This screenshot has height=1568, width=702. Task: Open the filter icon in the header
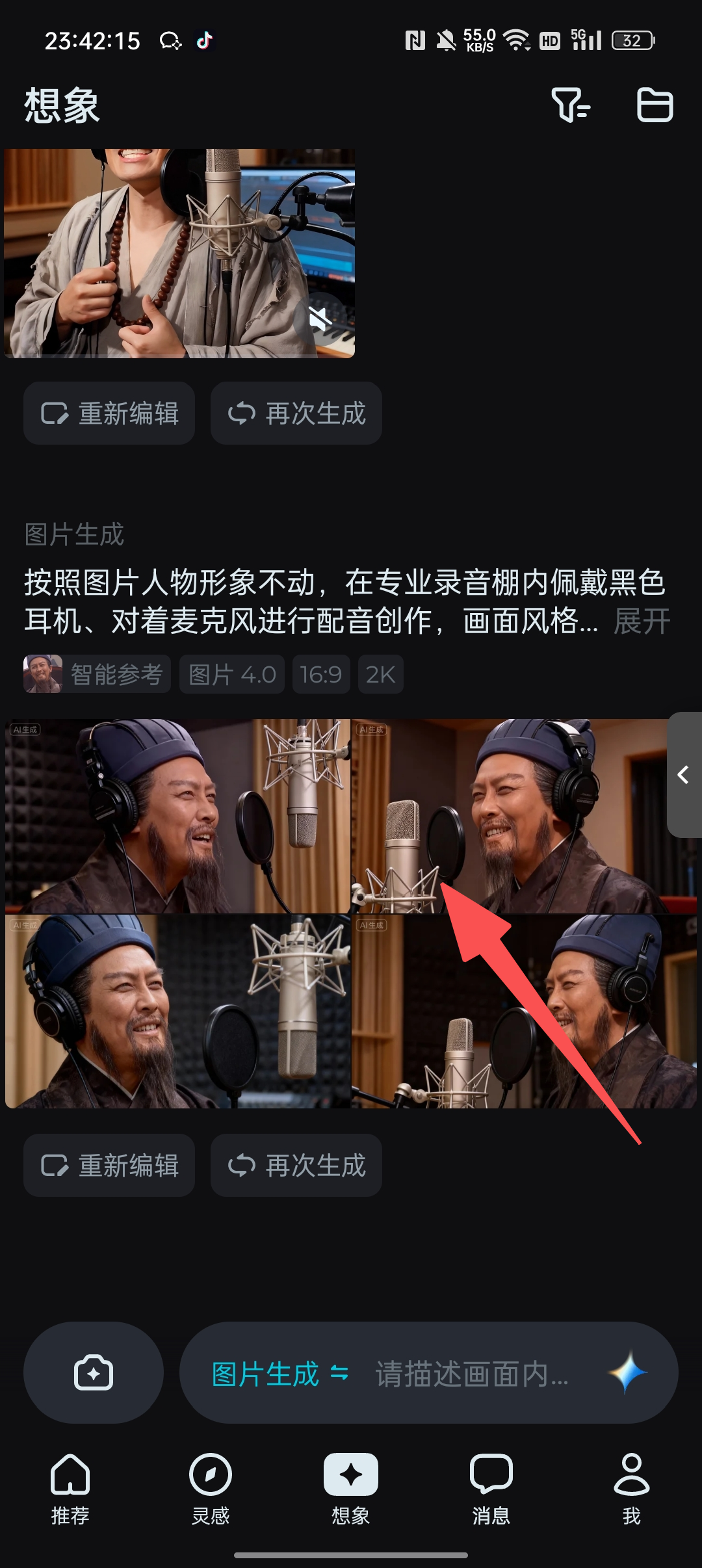pos(570,105)
